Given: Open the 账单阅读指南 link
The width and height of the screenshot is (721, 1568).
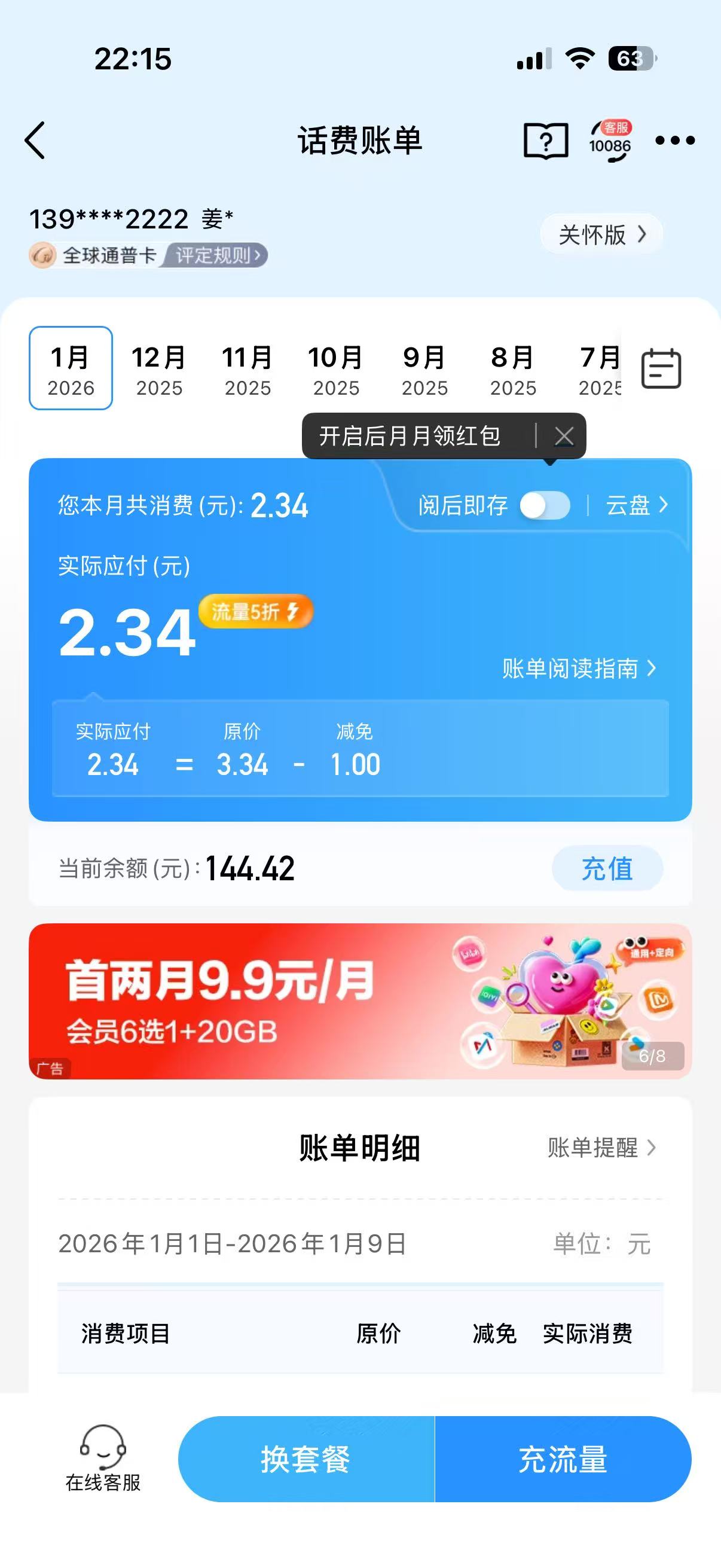Looking at the screenshot, I should pyautogui.click(x=579, y=669).
